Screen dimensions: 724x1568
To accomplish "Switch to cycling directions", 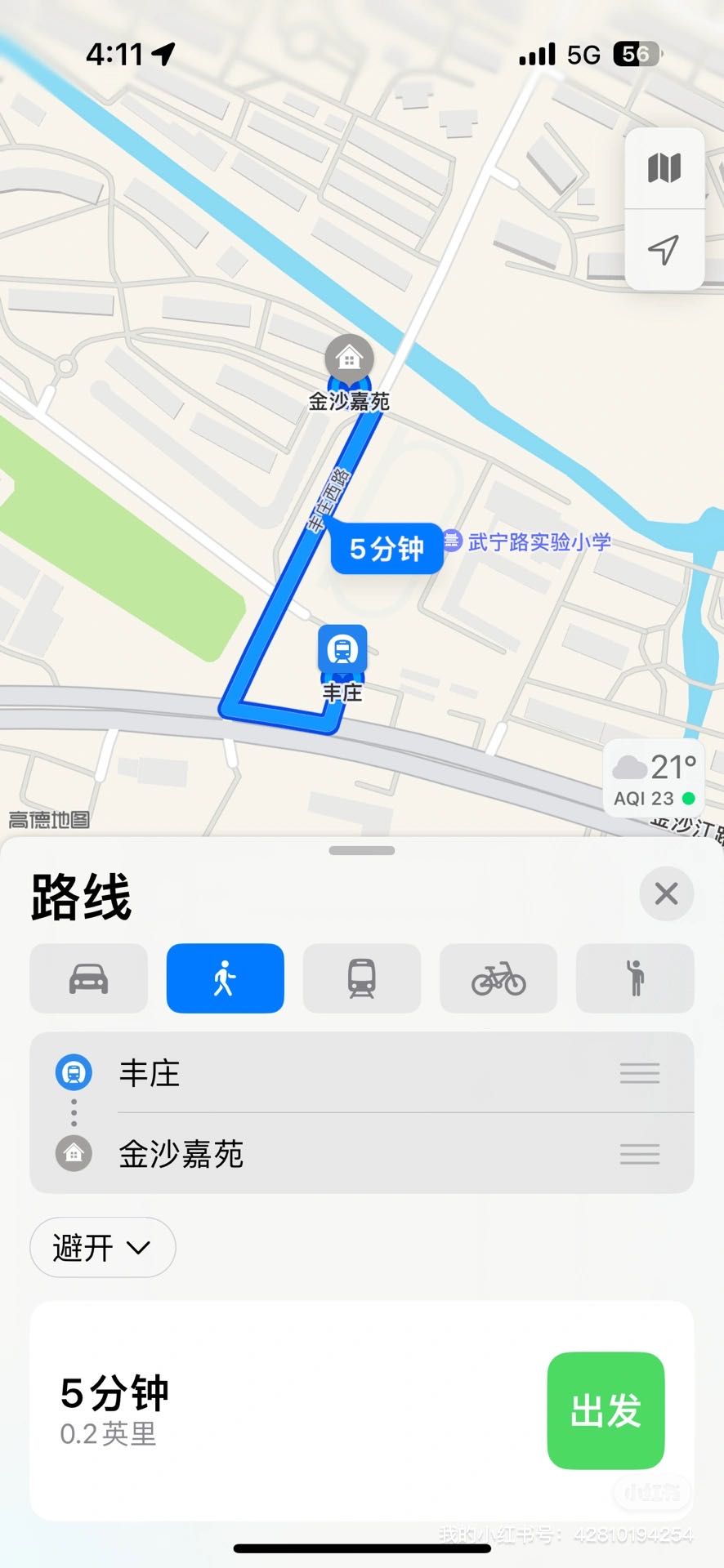I will point(498,978).
